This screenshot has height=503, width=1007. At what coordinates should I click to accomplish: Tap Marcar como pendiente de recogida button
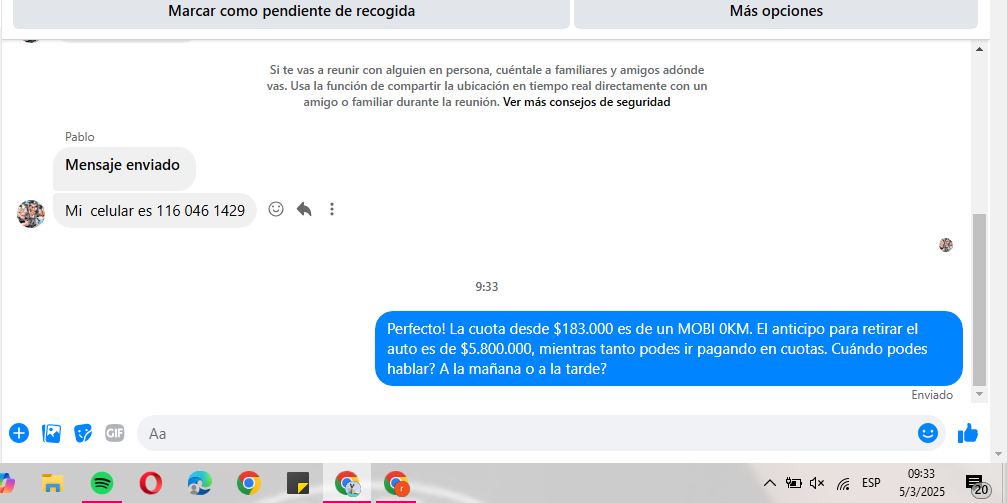pyautogui.click(x=291, y=12)
